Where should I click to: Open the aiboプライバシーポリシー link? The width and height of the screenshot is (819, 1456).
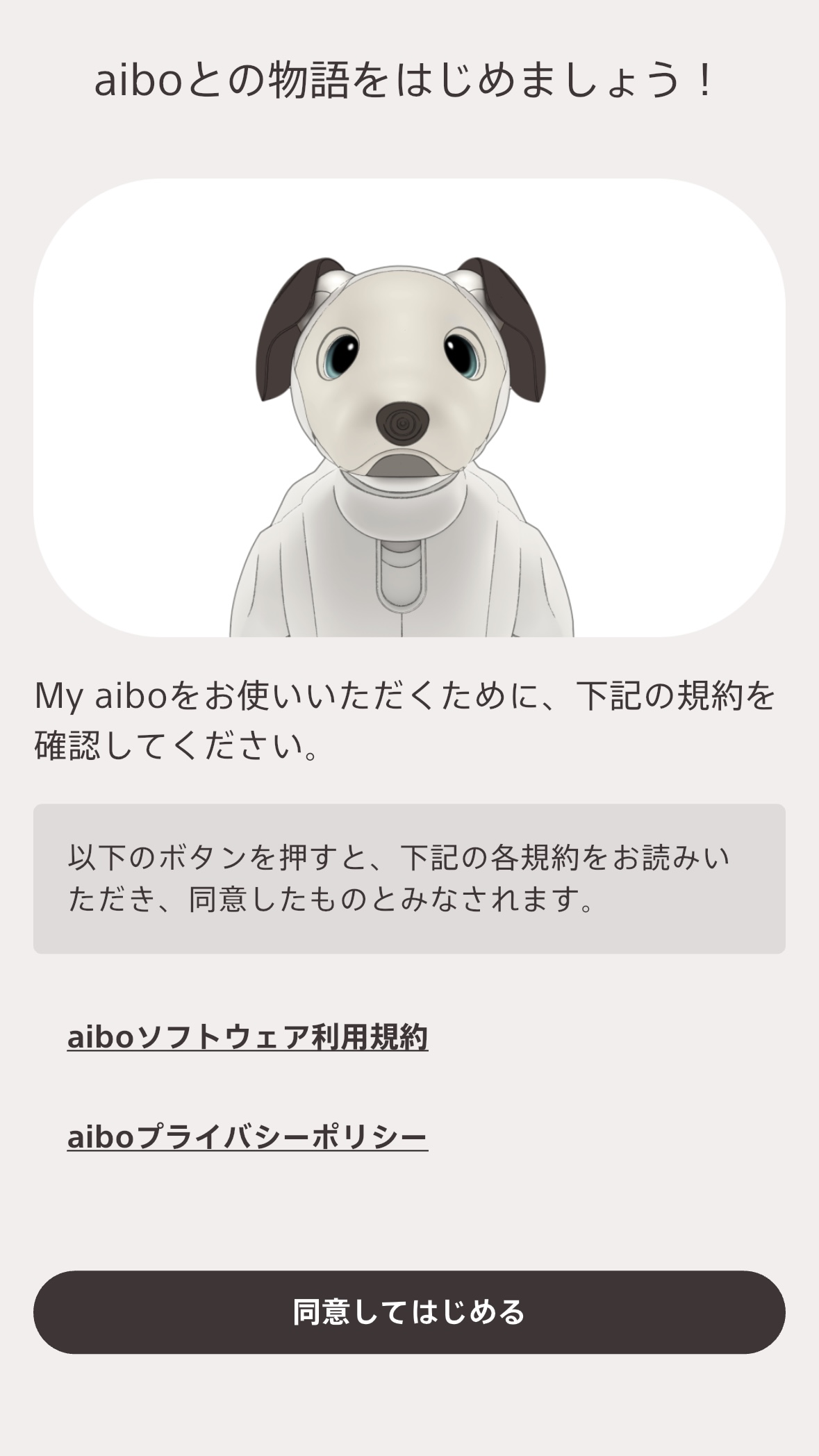pyautogui.click(x=247, y=1137)
